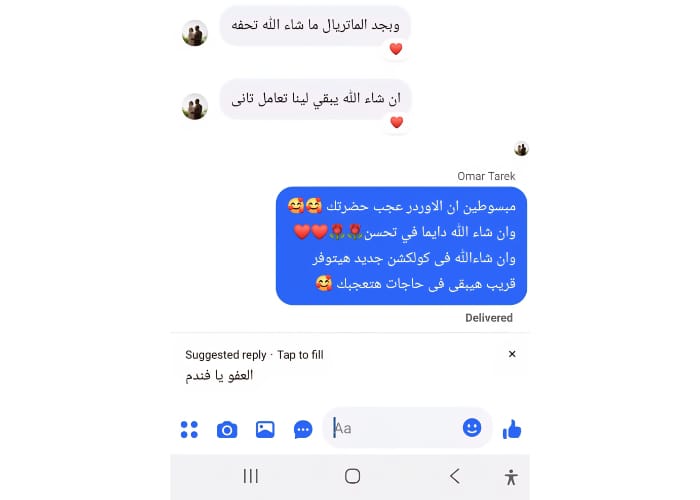This screenshot has width=700, height=500.
Task: Send a thumbs-up like
Action: (x=512, y=429)
